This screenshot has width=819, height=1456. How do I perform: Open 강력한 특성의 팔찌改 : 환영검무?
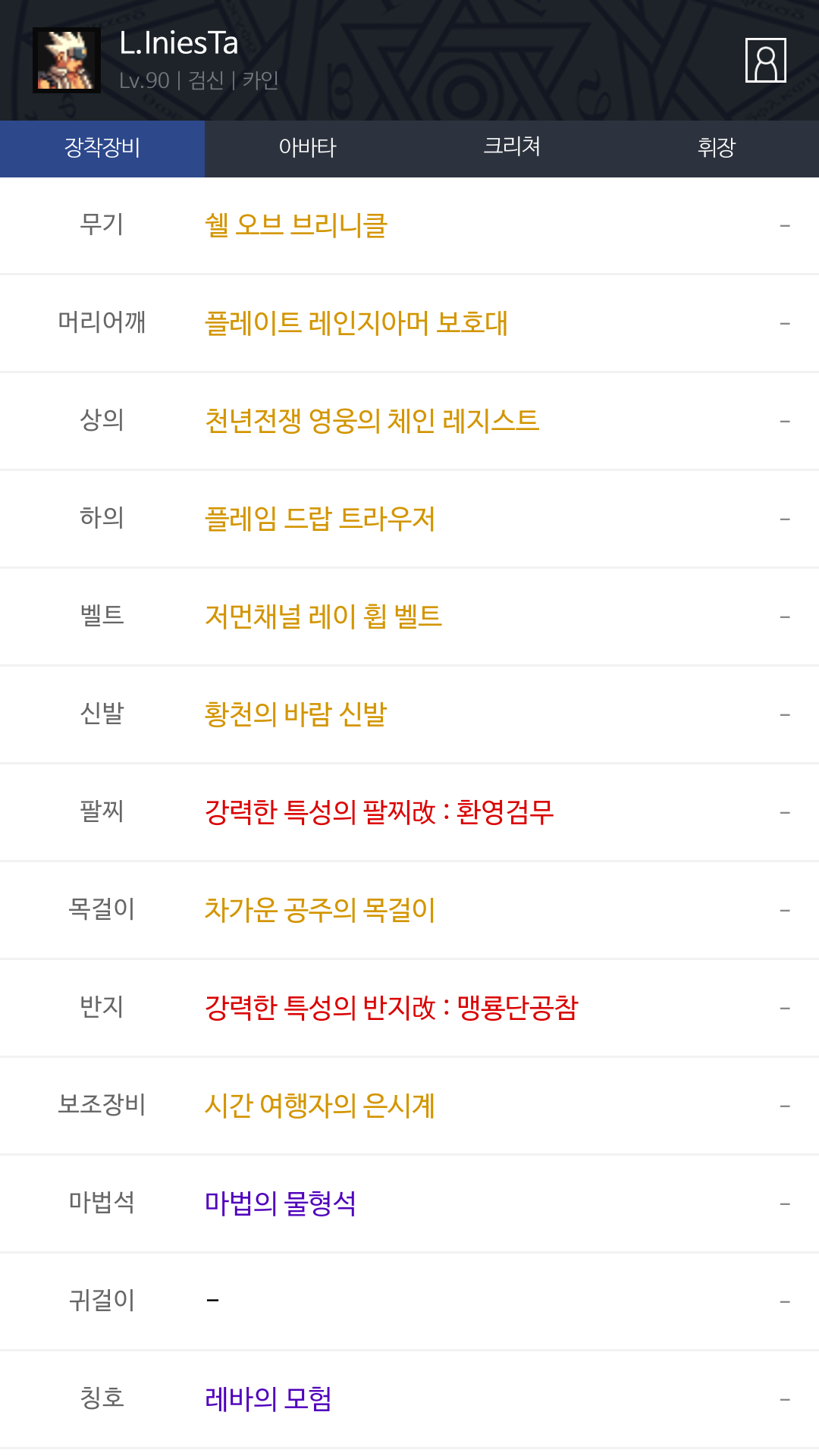click(378, 812)
